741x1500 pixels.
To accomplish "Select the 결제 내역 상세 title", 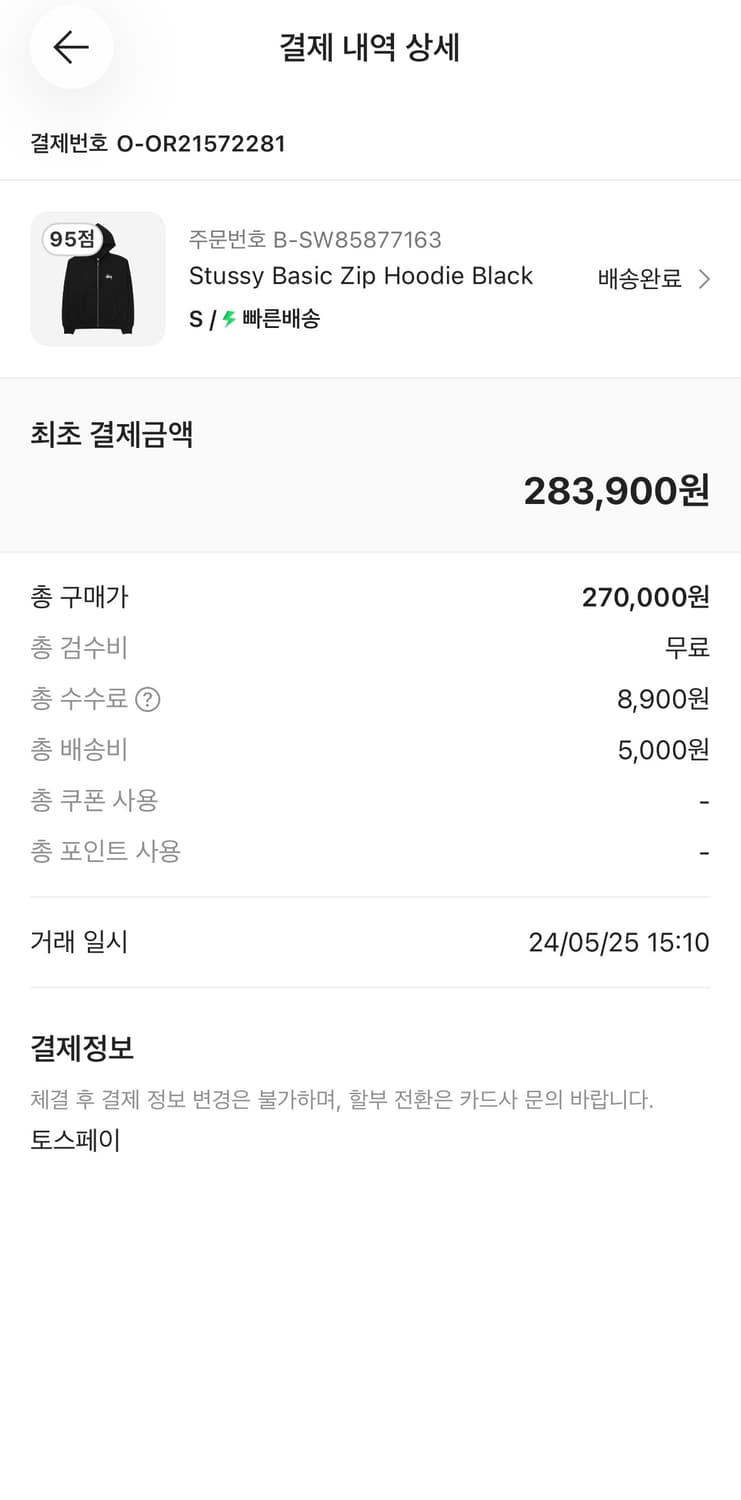I will tap(370, 48).
